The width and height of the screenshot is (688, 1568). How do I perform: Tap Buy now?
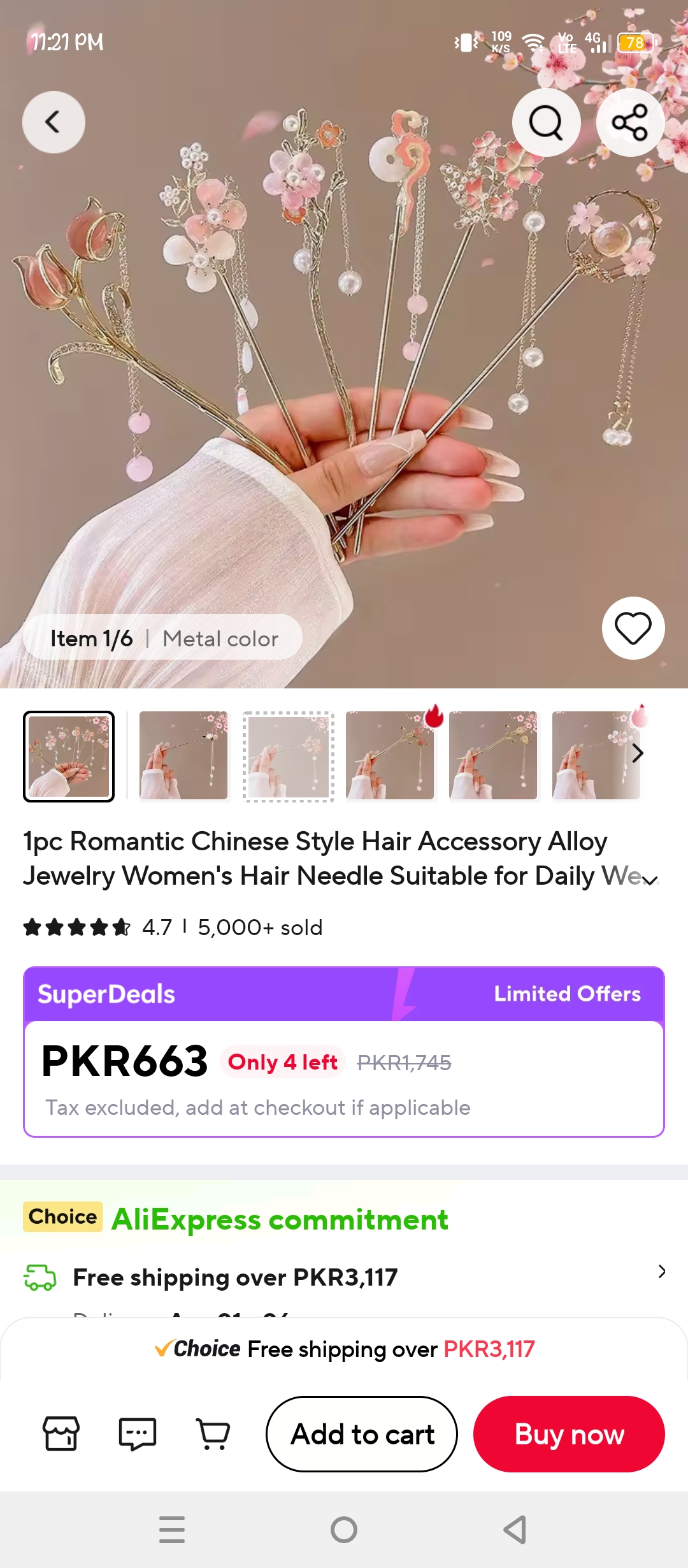tap(569, 1434)
